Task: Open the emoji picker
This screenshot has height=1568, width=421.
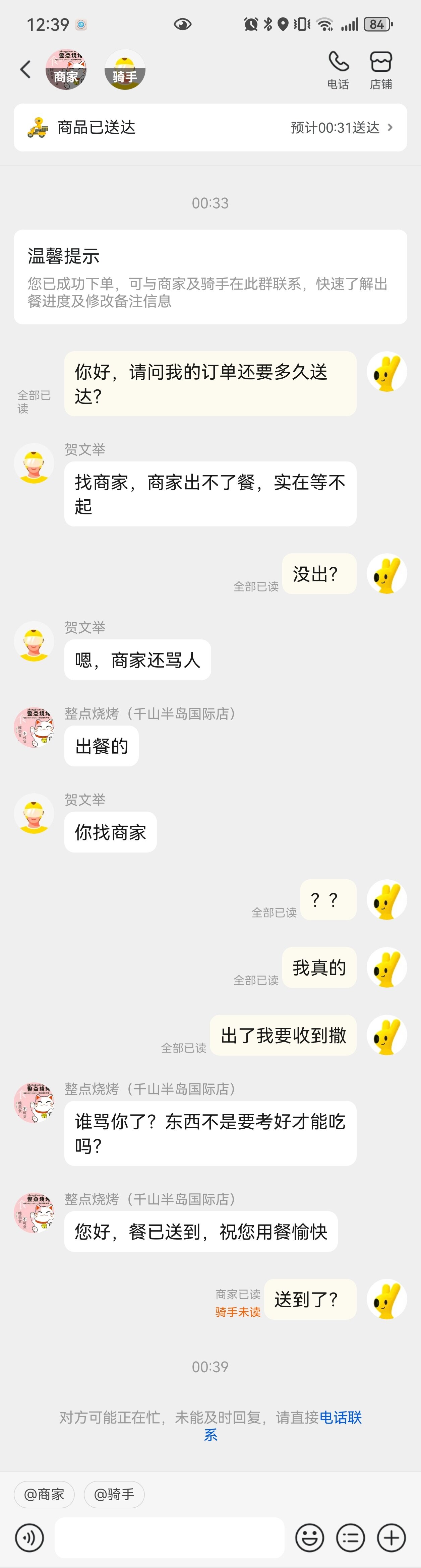Action: tap(309, 1538)
